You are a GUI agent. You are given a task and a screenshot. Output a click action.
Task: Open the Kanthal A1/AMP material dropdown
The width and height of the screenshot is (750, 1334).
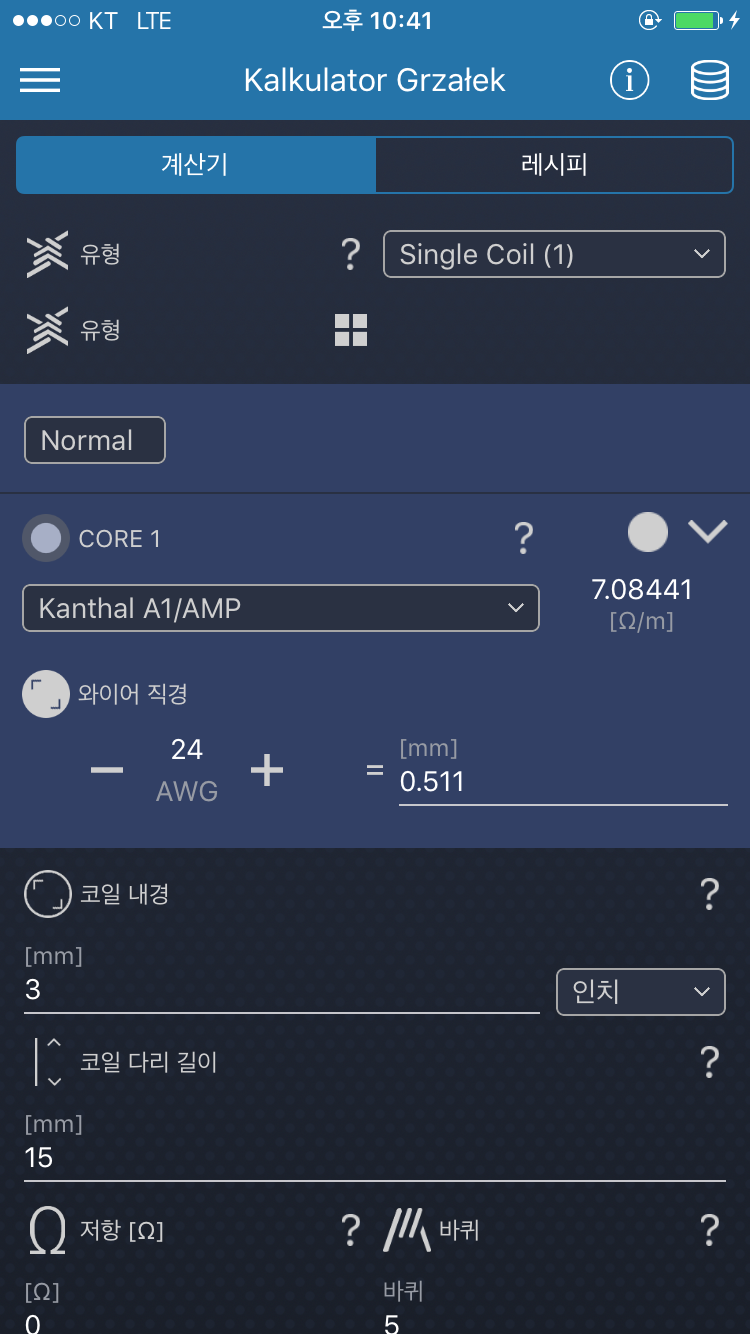[x=281, y=608]
